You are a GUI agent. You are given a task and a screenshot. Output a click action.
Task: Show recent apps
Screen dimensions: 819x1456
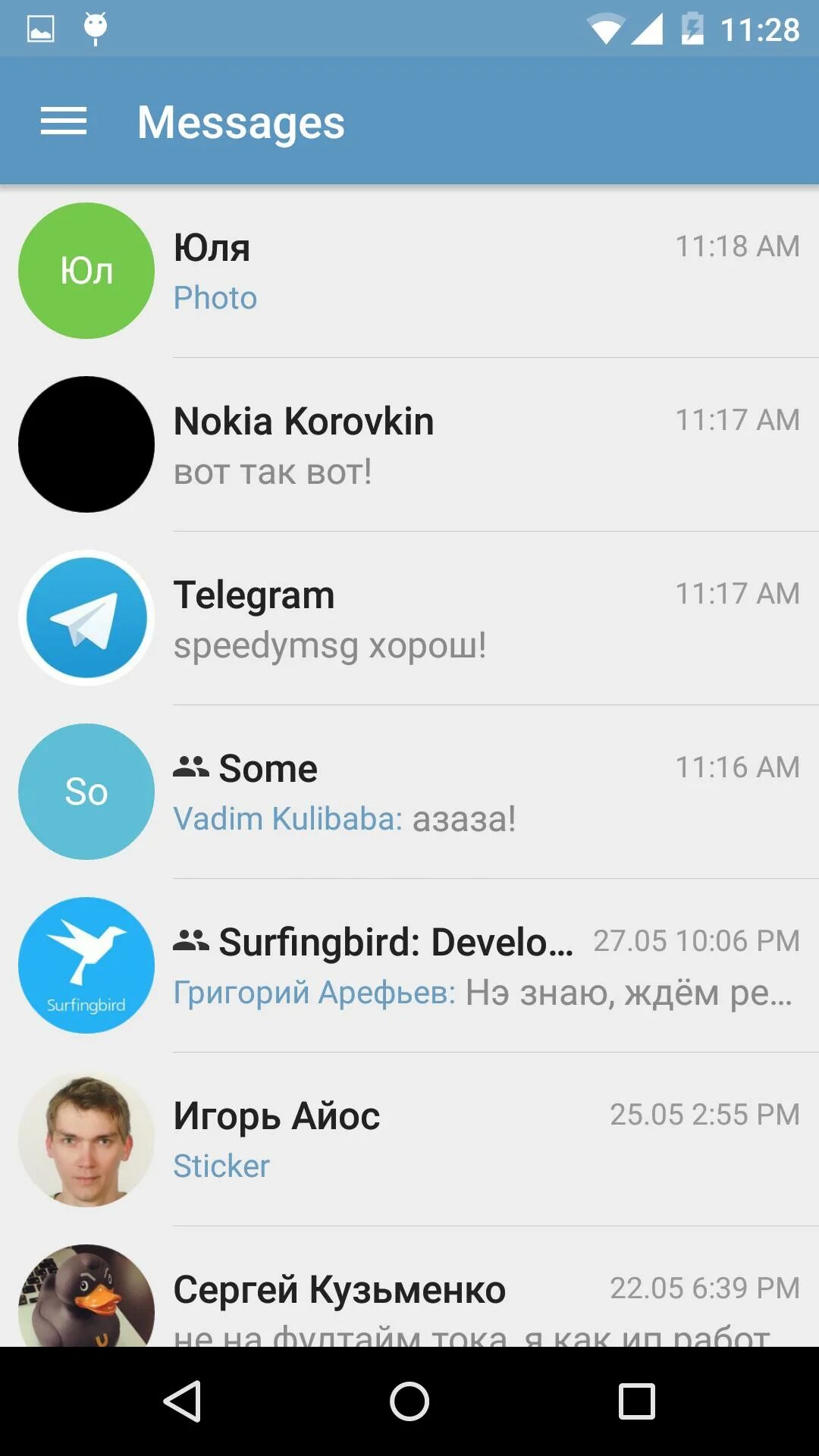tap(637, 1401)
